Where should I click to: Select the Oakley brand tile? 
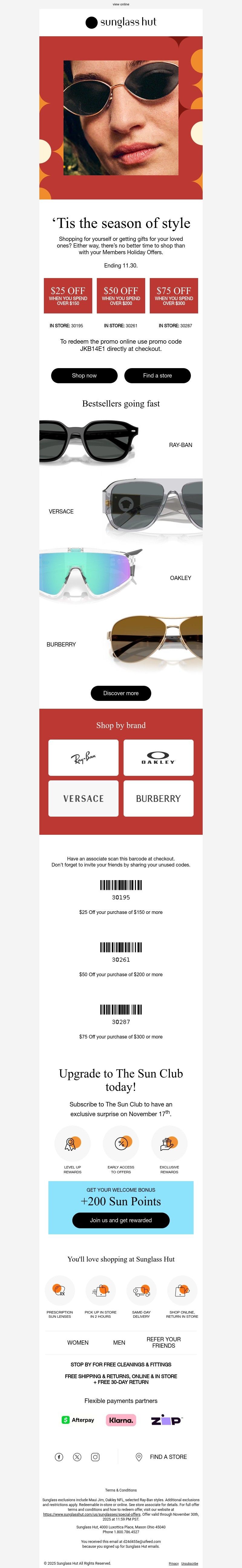pos(158,758)
